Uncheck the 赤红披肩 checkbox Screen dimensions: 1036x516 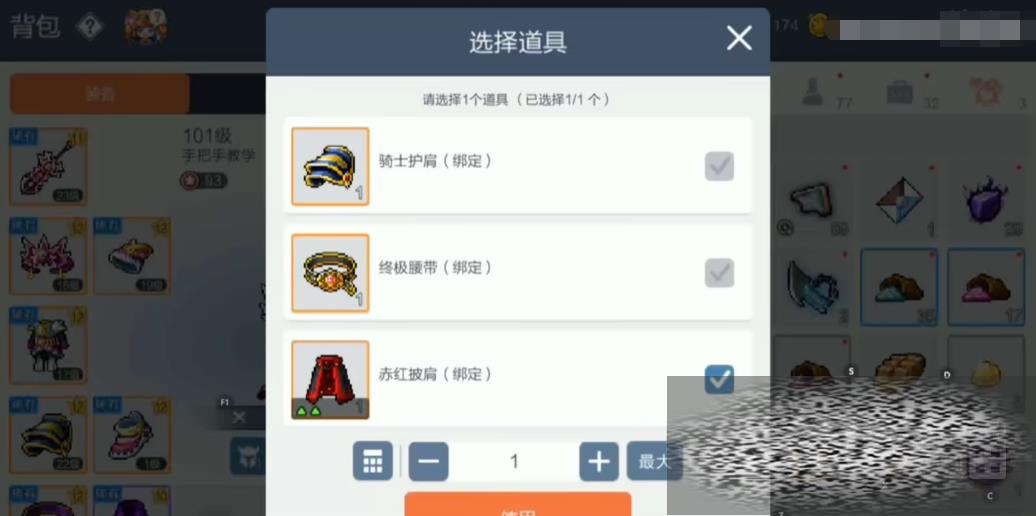click(x=719, y=379)
